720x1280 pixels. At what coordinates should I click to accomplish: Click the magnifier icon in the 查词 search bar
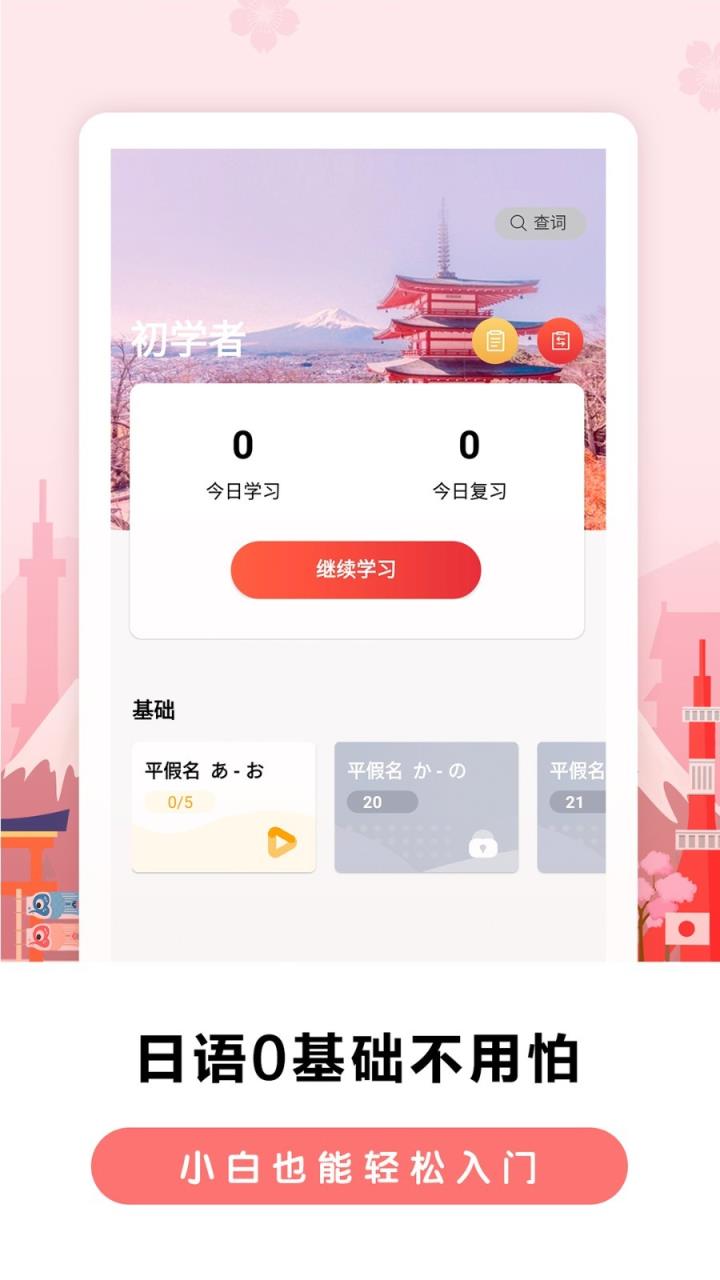coord(516,225)
